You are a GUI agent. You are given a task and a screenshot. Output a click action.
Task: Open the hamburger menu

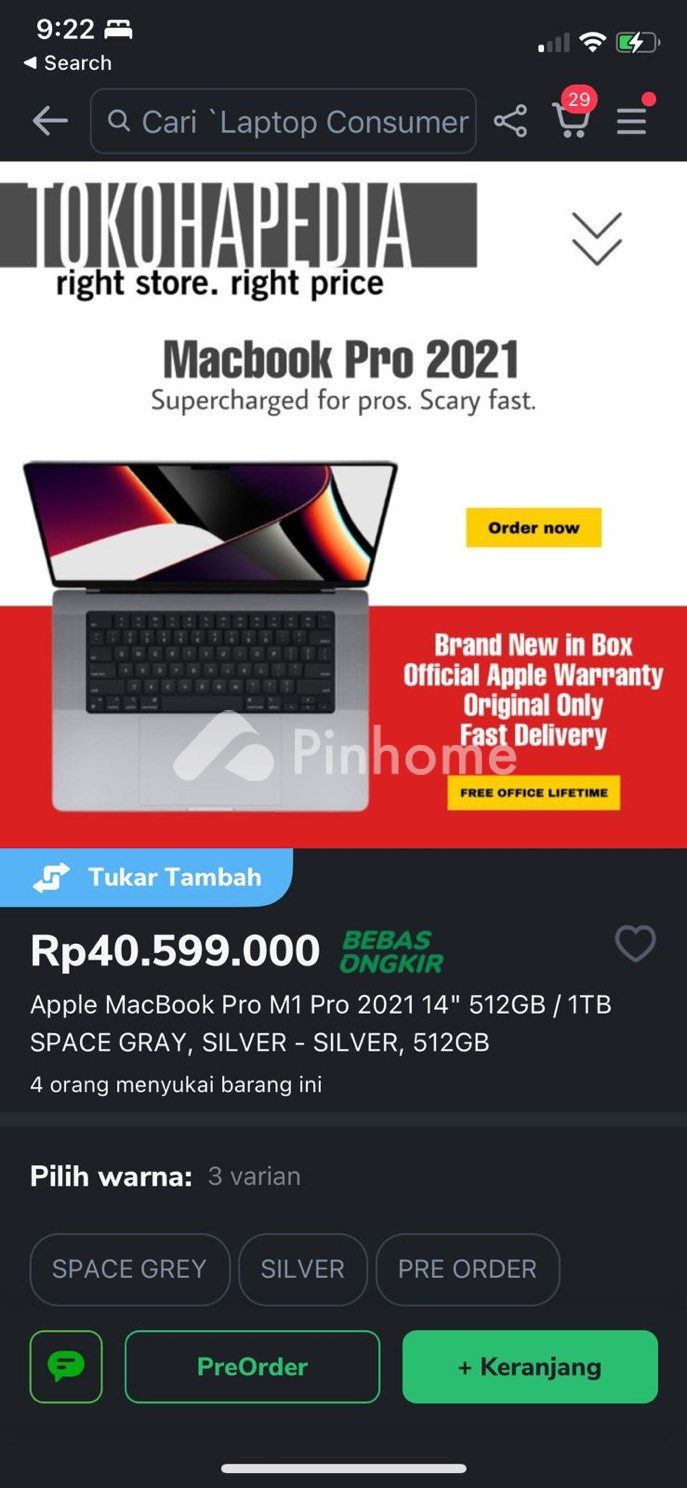click(x=631, y=122)
